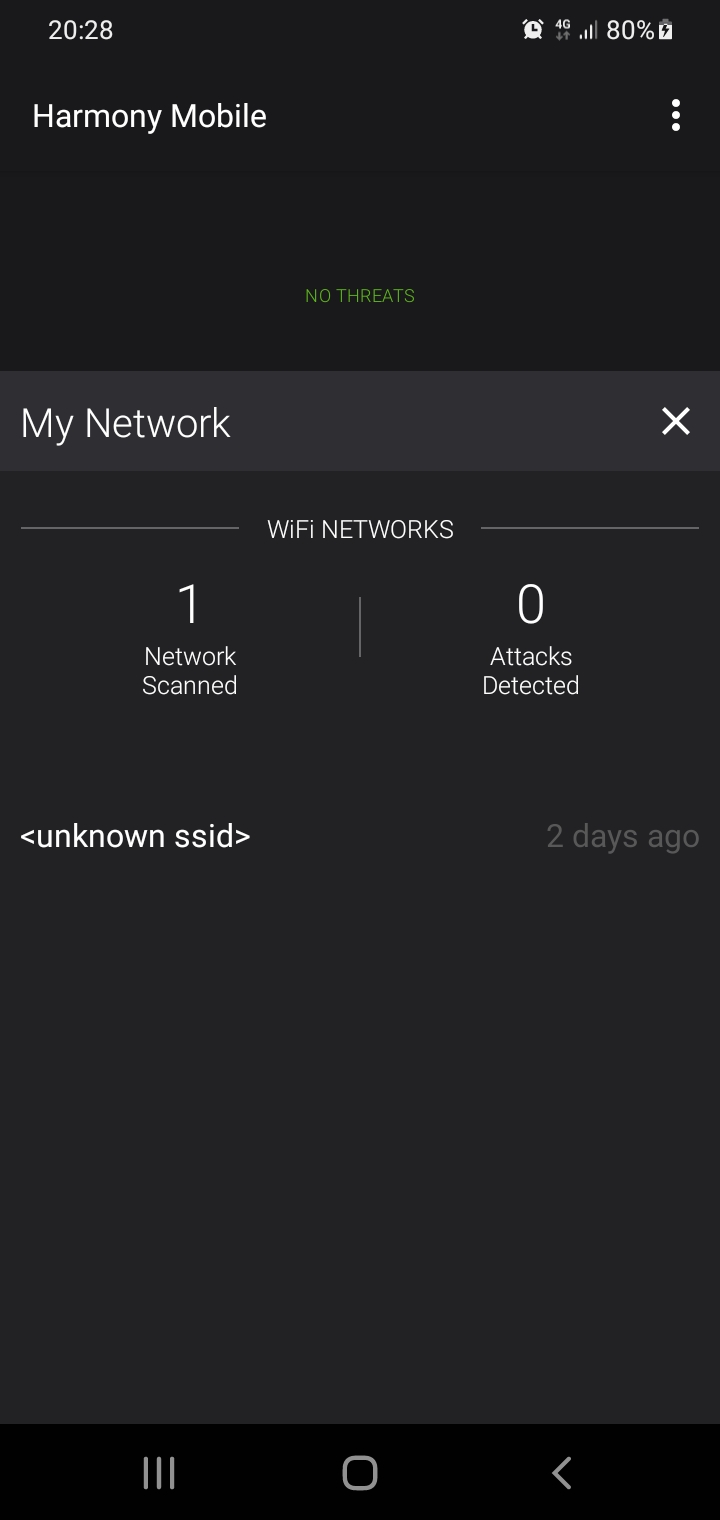The width and height of the screenshot is (720, 1520).
Task: Open the three-dot overflow menu
Action: [676, 116]
